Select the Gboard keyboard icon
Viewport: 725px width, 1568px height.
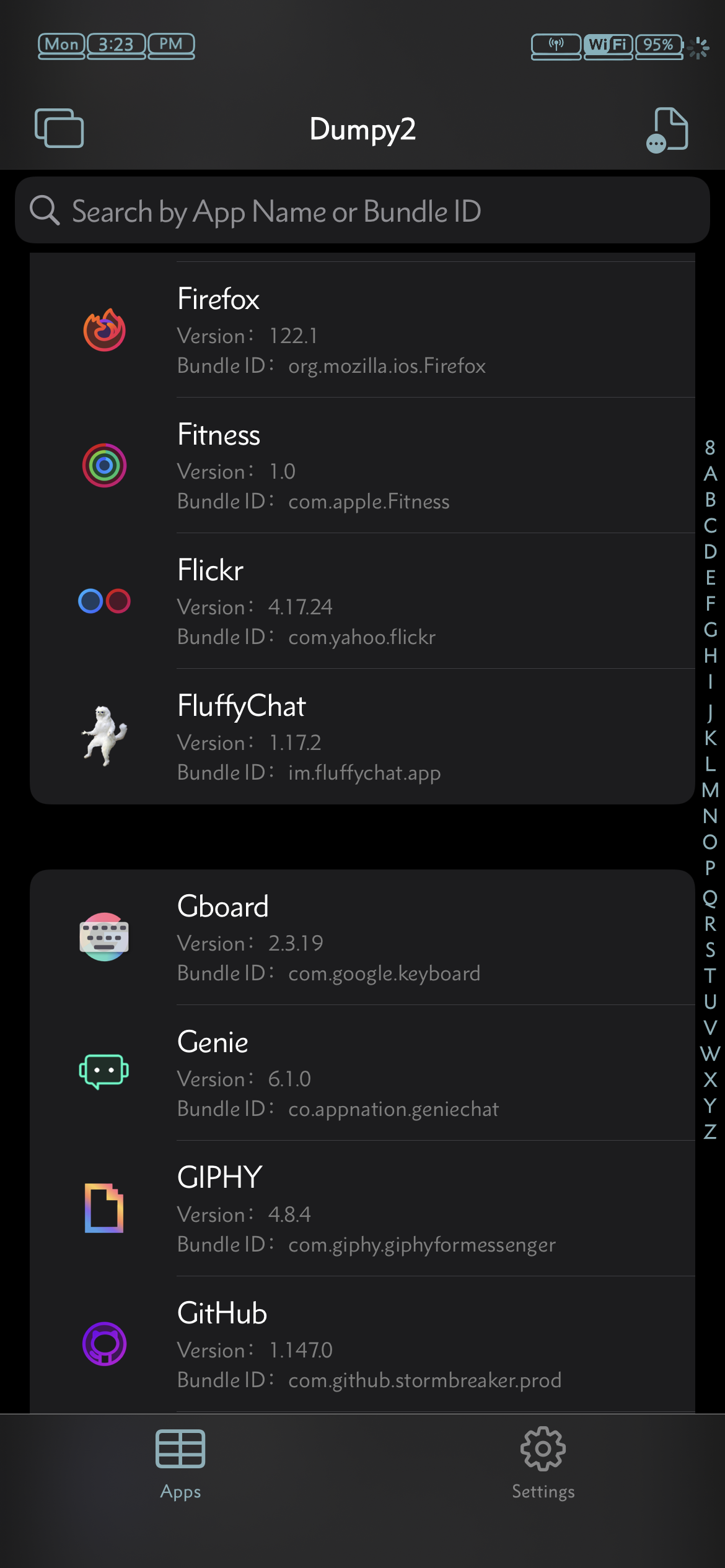(104, 937)
